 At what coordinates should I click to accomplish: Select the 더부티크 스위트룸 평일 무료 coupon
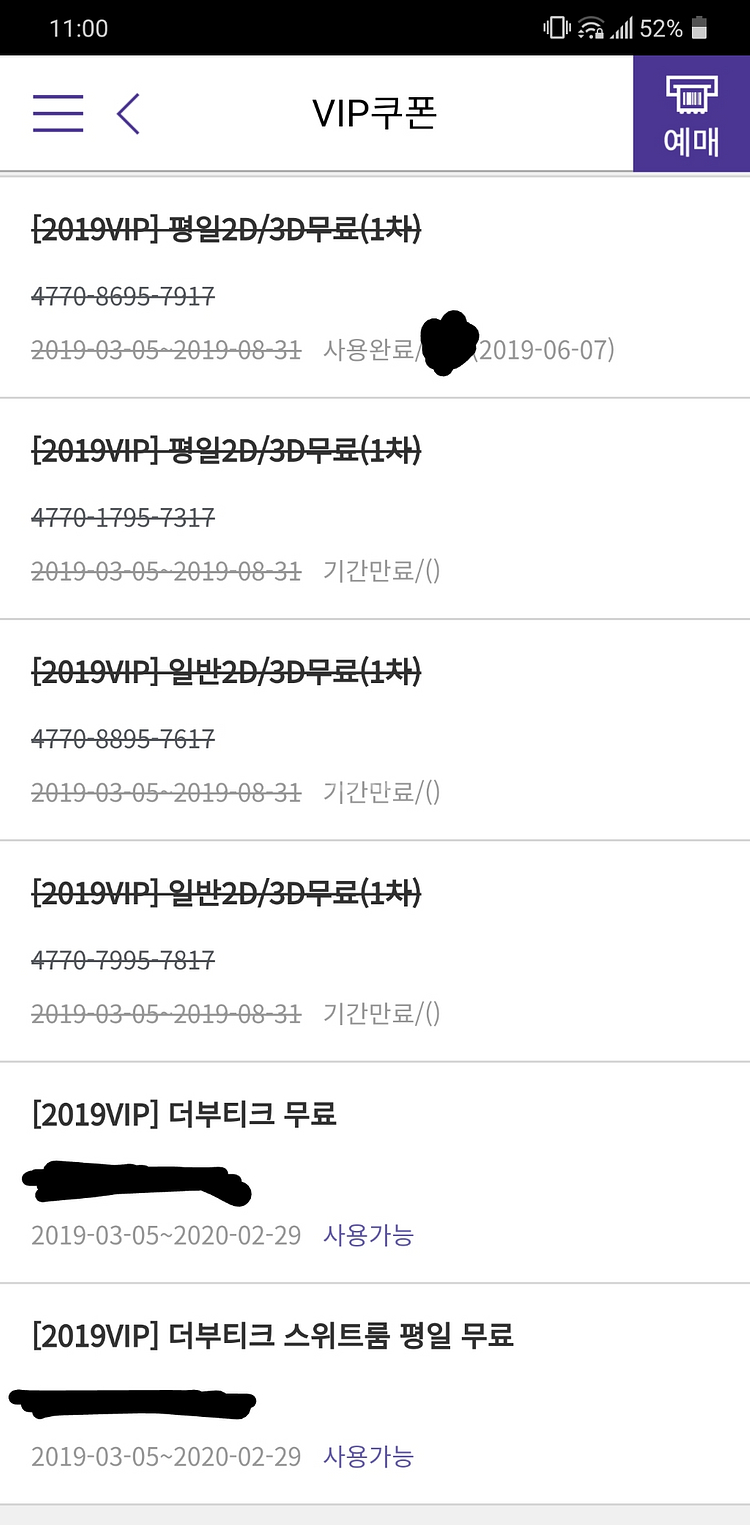pos(375,1394)
